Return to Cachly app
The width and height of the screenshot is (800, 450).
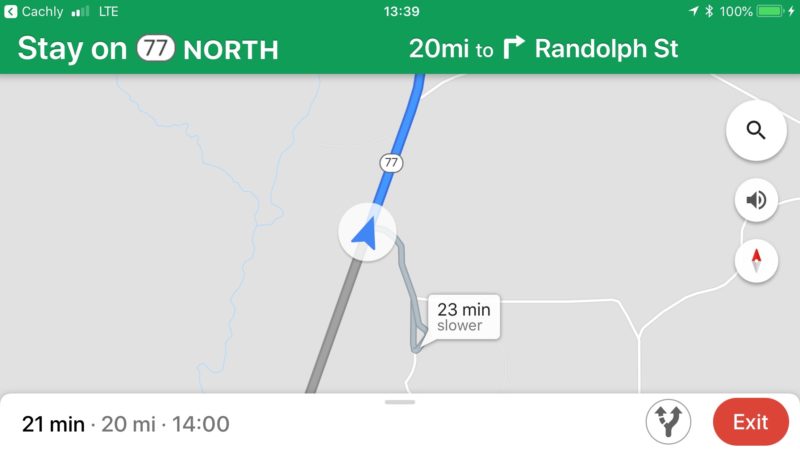(x=34, y=11)
